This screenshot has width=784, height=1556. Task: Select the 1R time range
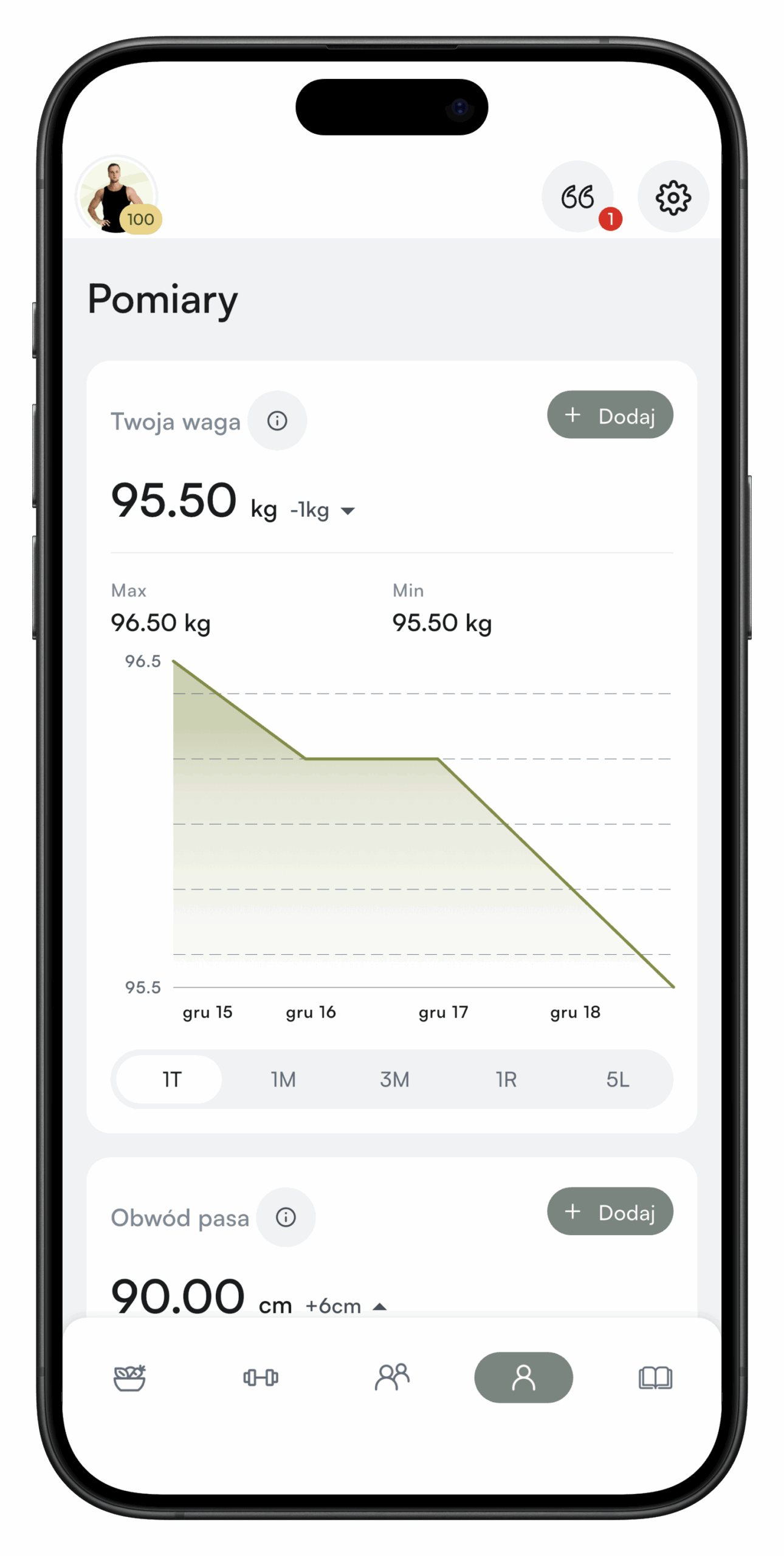(506, 1079)
